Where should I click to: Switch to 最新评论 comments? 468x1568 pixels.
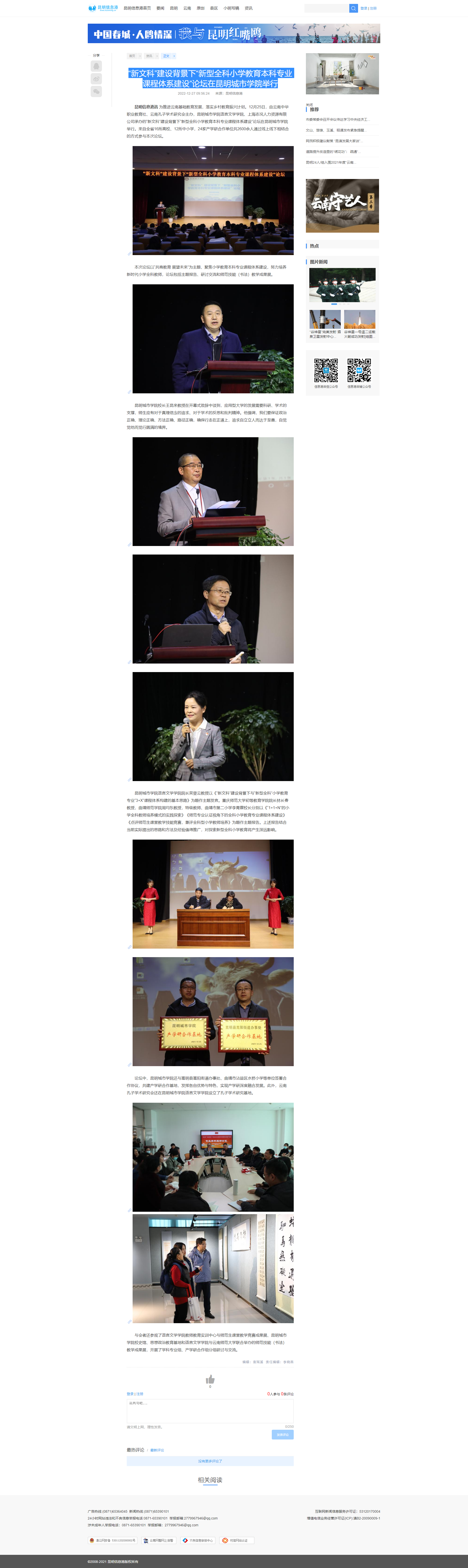coord(157,1450)
